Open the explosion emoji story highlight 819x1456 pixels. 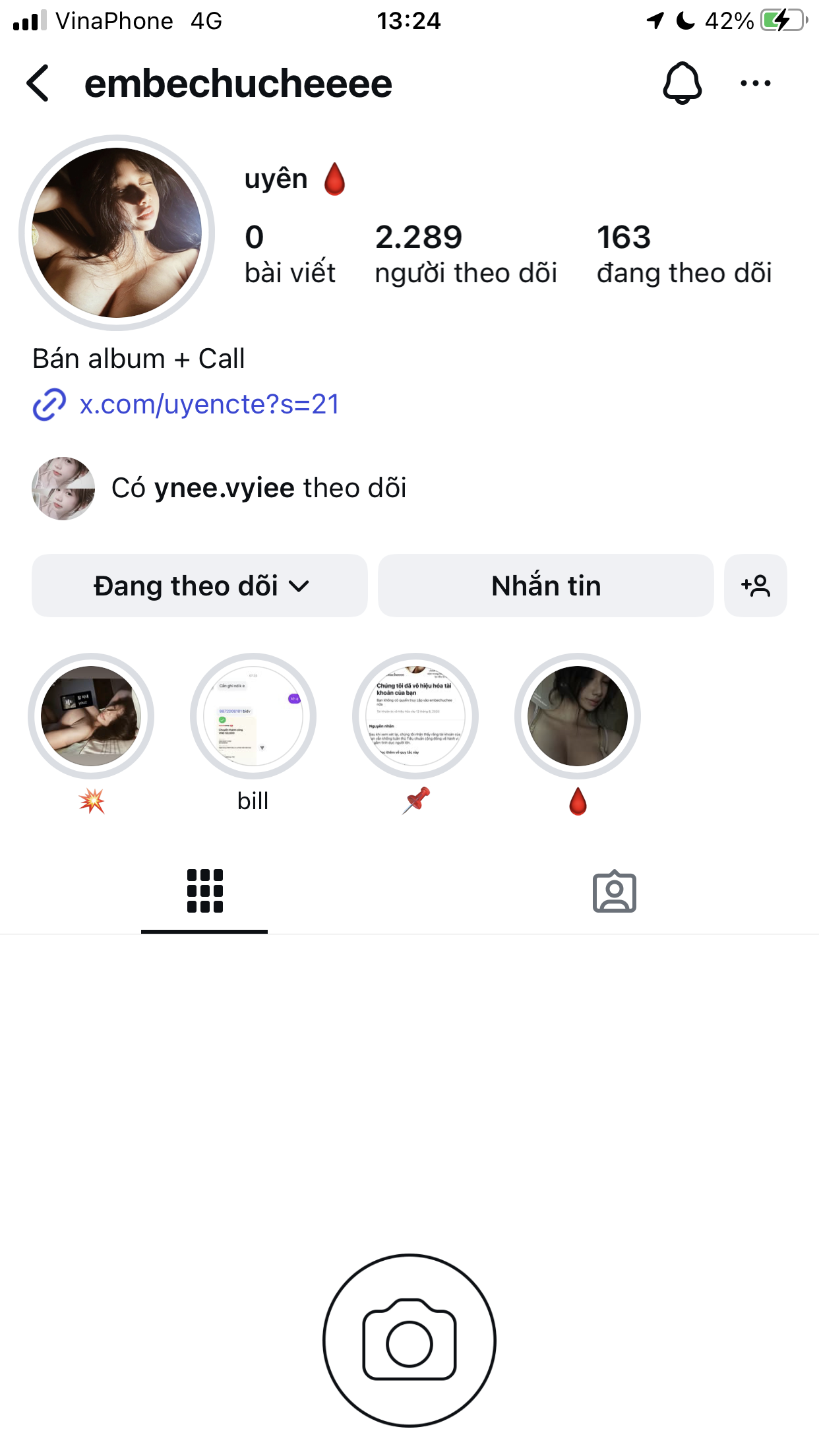91,716
